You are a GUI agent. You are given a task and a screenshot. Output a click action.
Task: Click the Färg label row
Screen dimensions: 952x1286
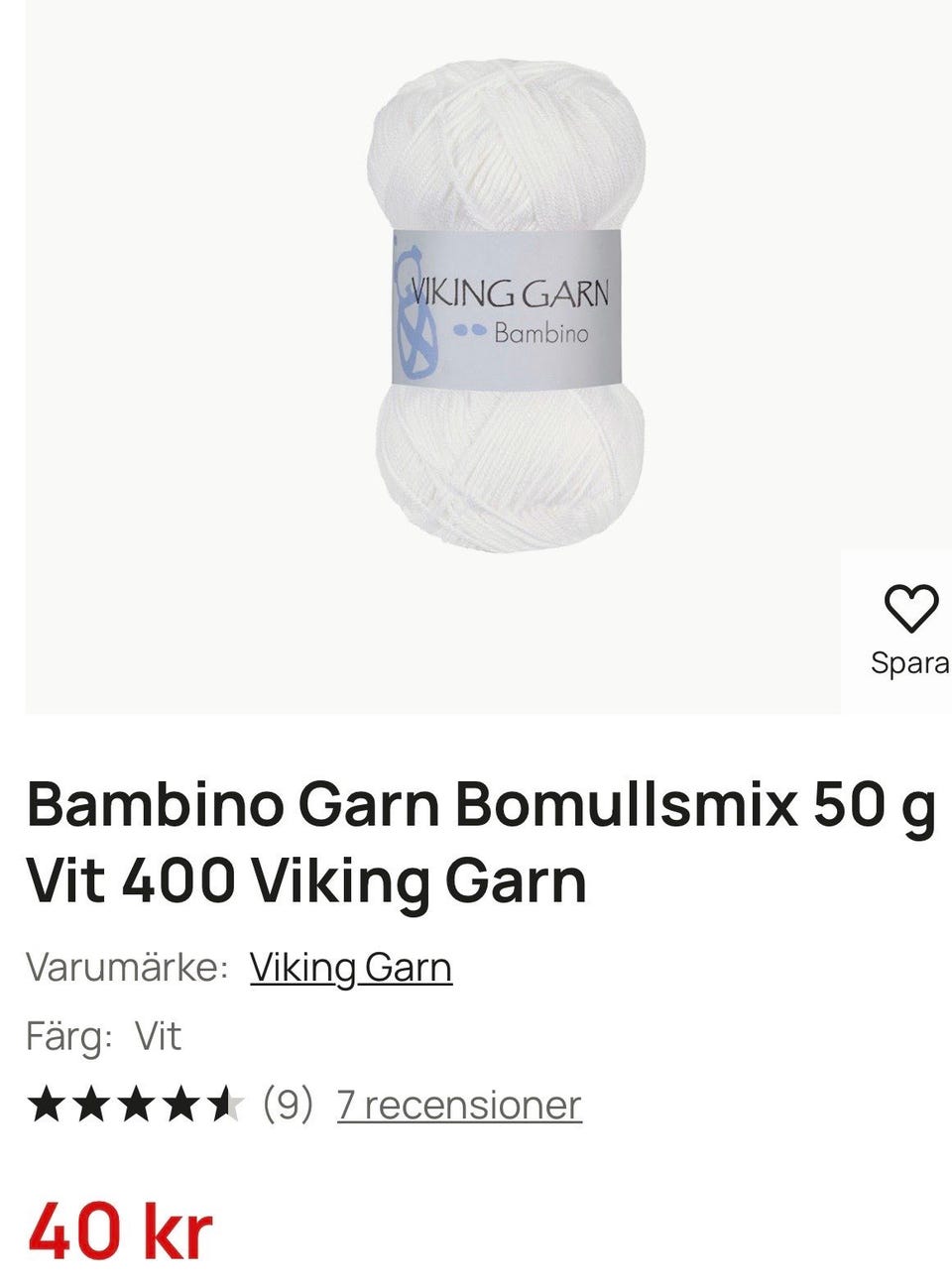(69, 1037)
